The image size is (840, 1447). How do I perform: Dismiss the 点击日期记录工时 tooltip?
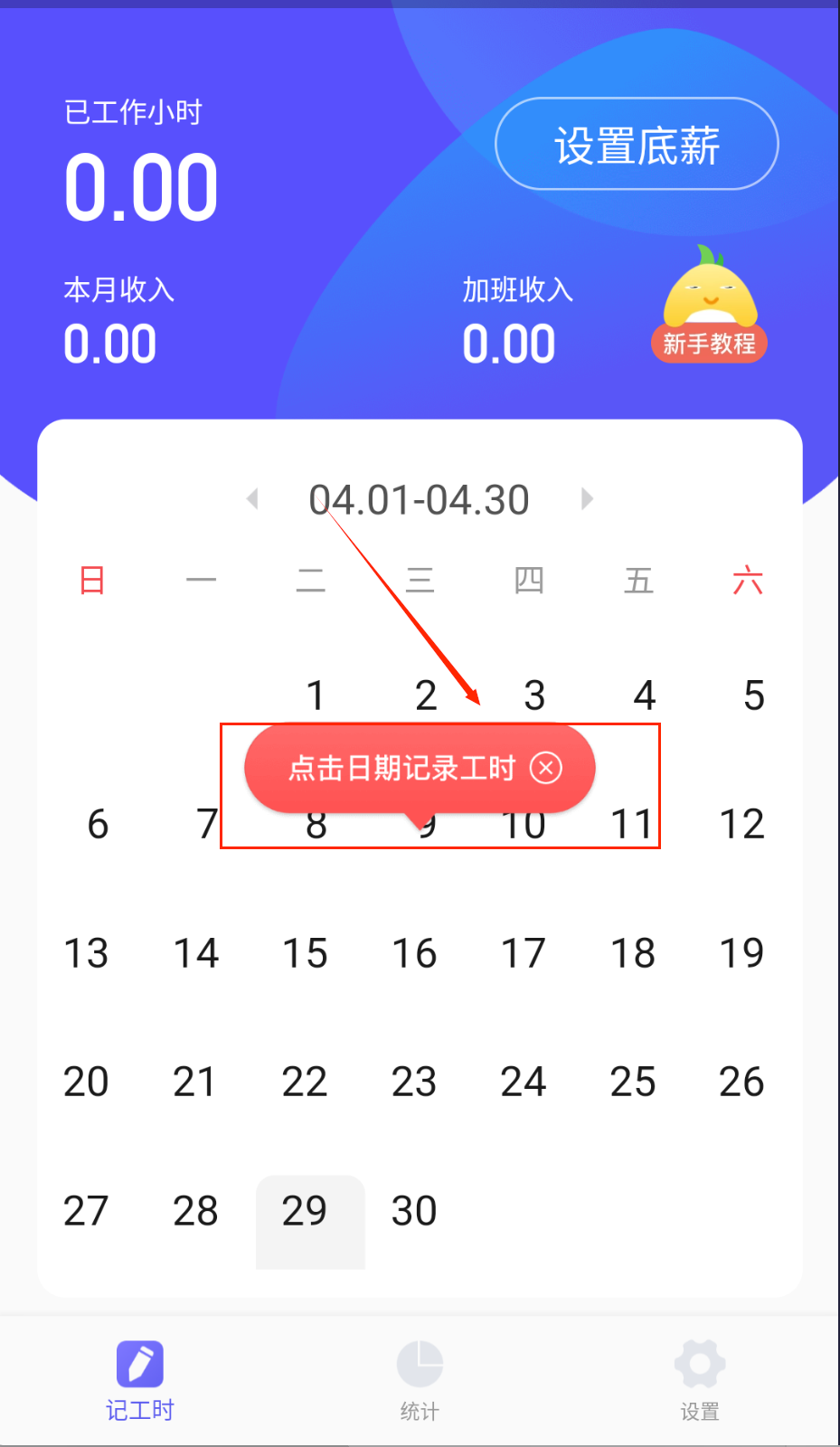tap(545, 768)
